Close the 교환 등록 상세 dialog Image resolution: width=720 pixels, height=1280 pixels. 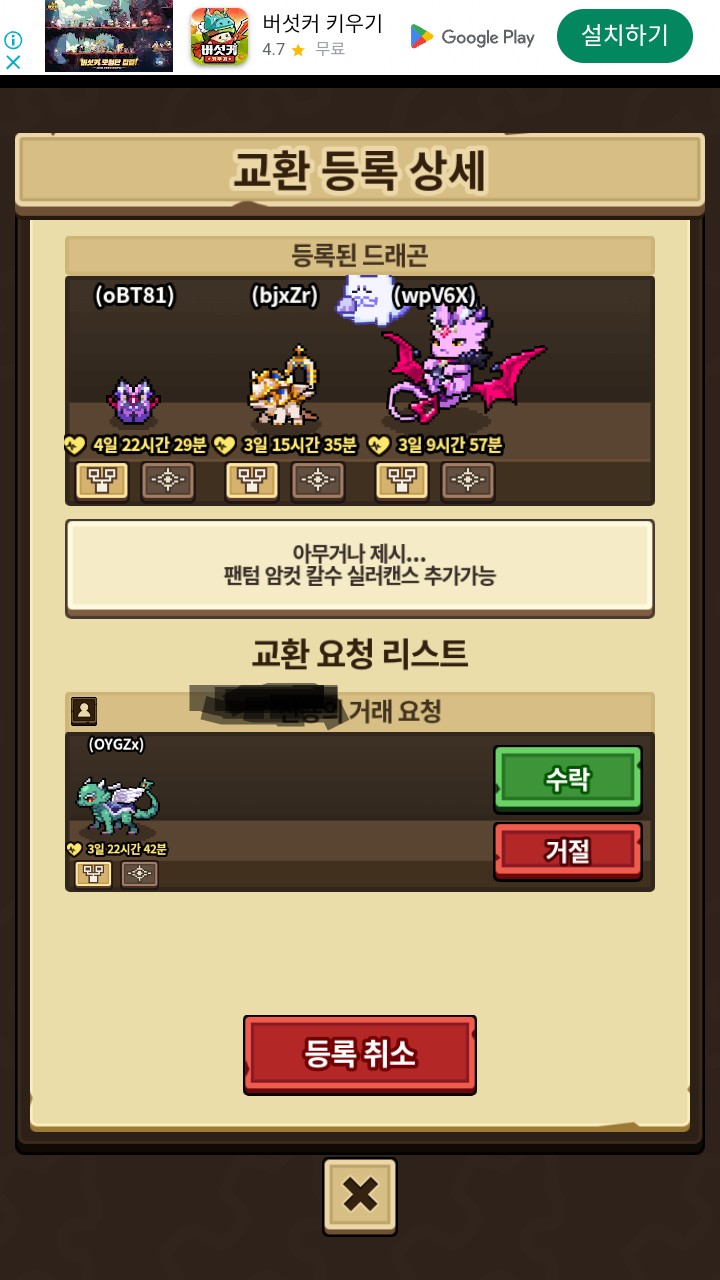click(360, 1194)
